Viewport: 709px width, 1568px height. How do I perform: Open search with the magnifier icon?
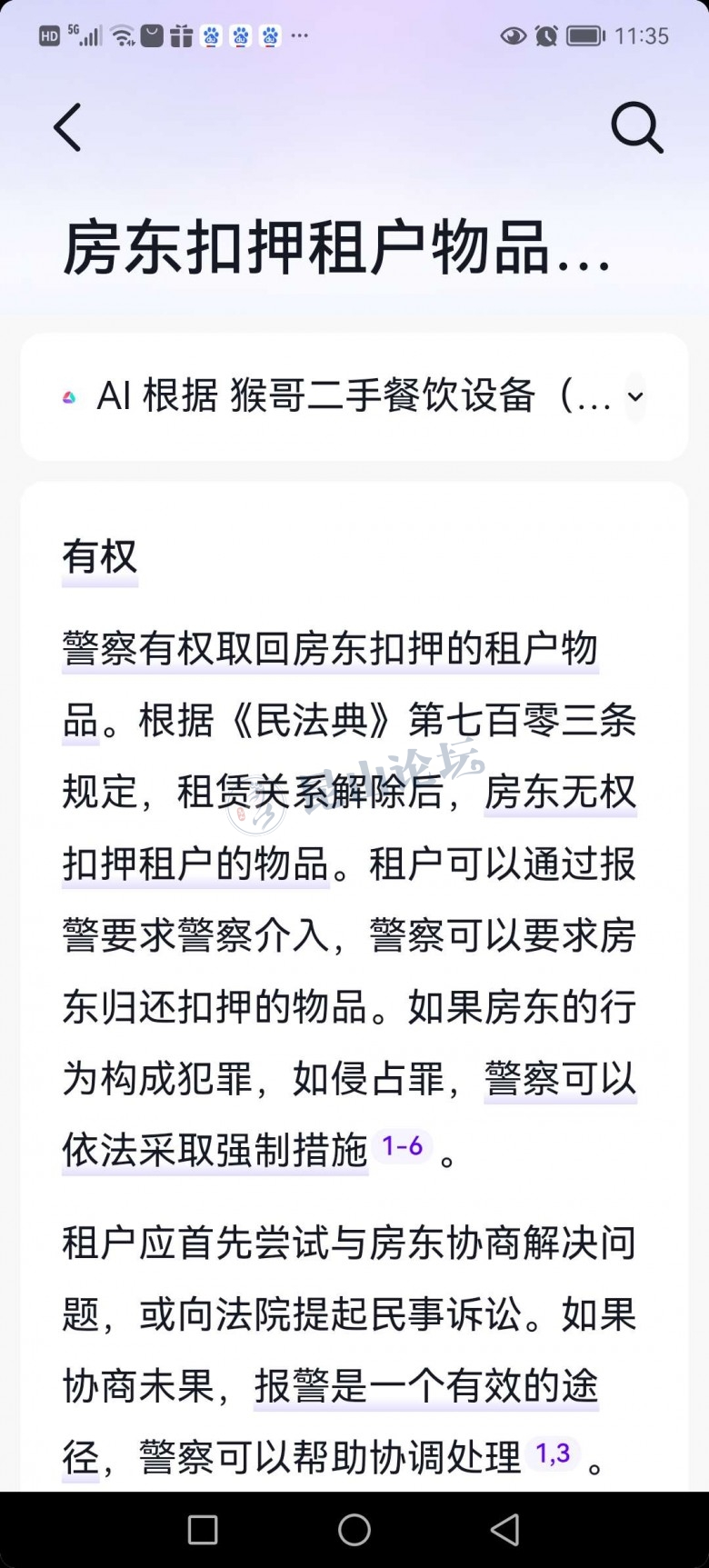pyautogui.click(x=636, y=127)
